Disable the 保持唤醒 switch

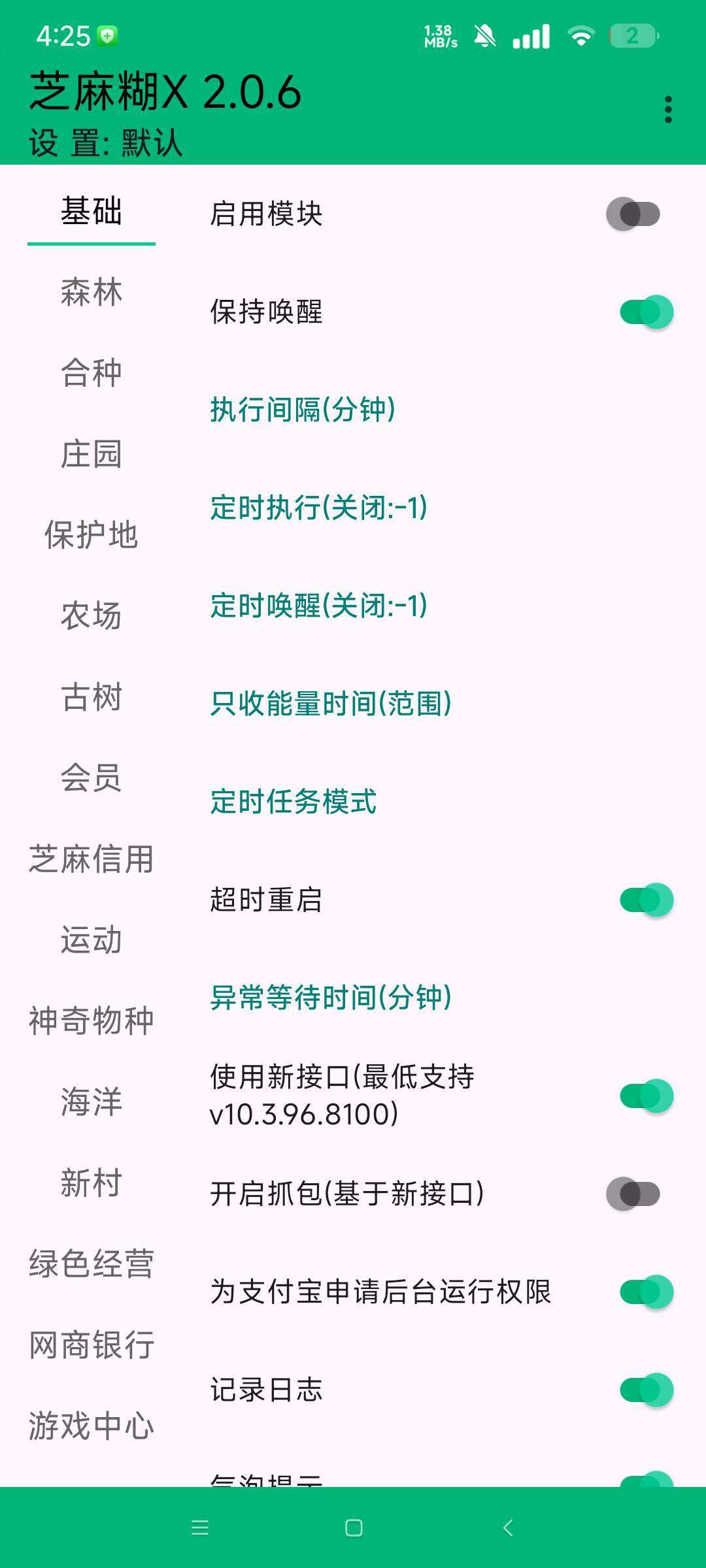(645, 312)
